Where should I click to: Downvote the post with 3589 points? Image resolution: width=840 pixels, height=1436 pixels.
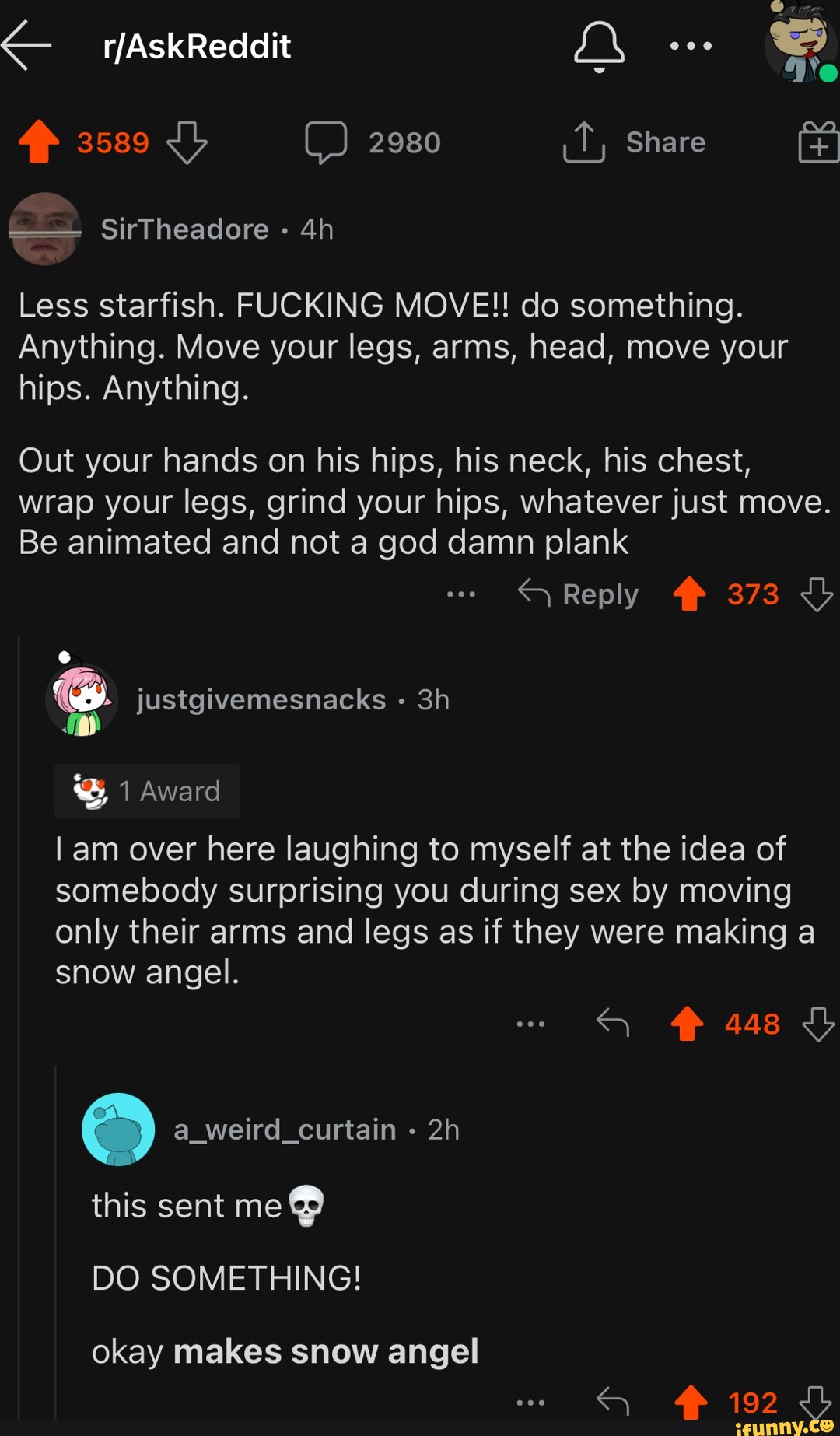(x=187, y=142)
